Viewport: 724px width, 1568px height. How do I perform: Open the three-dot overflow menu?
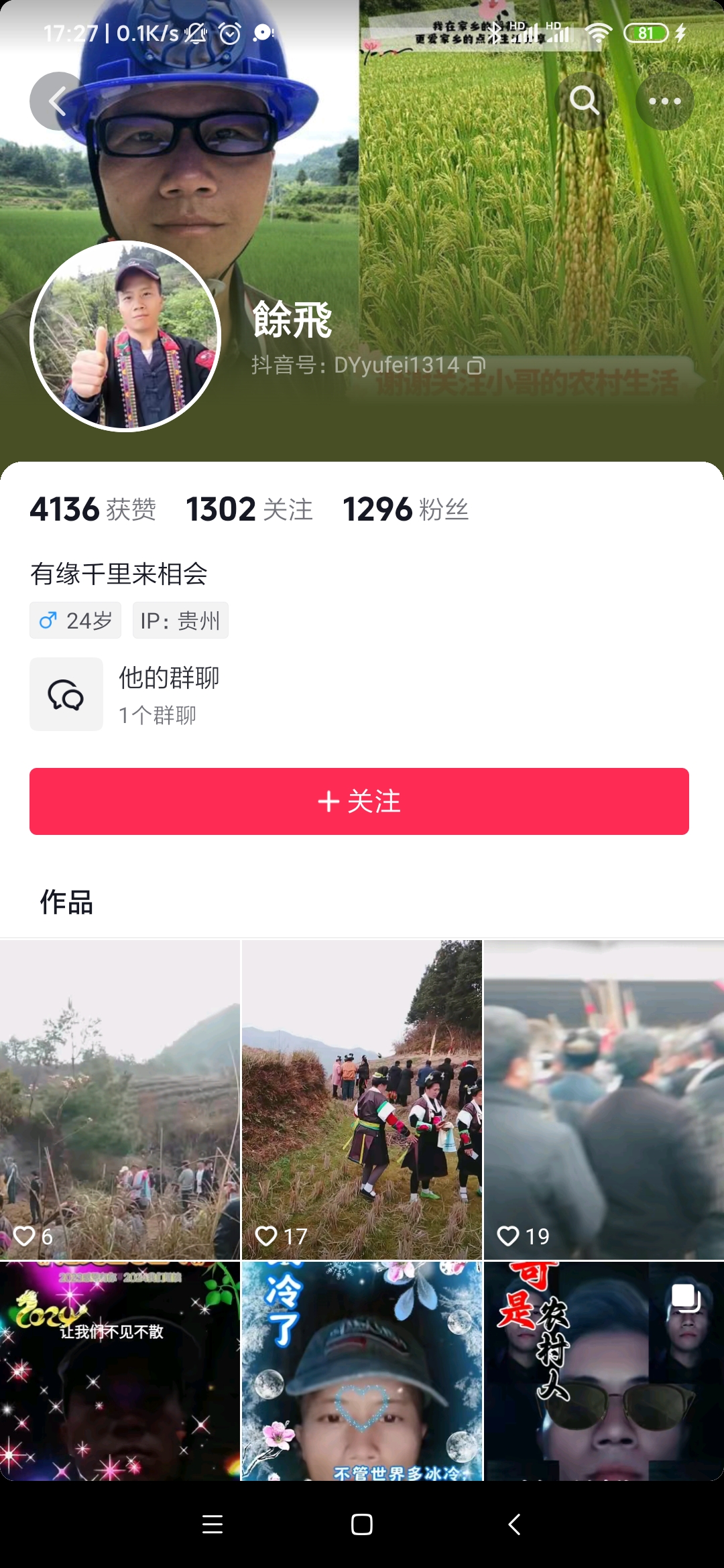[x=664, y=102]
